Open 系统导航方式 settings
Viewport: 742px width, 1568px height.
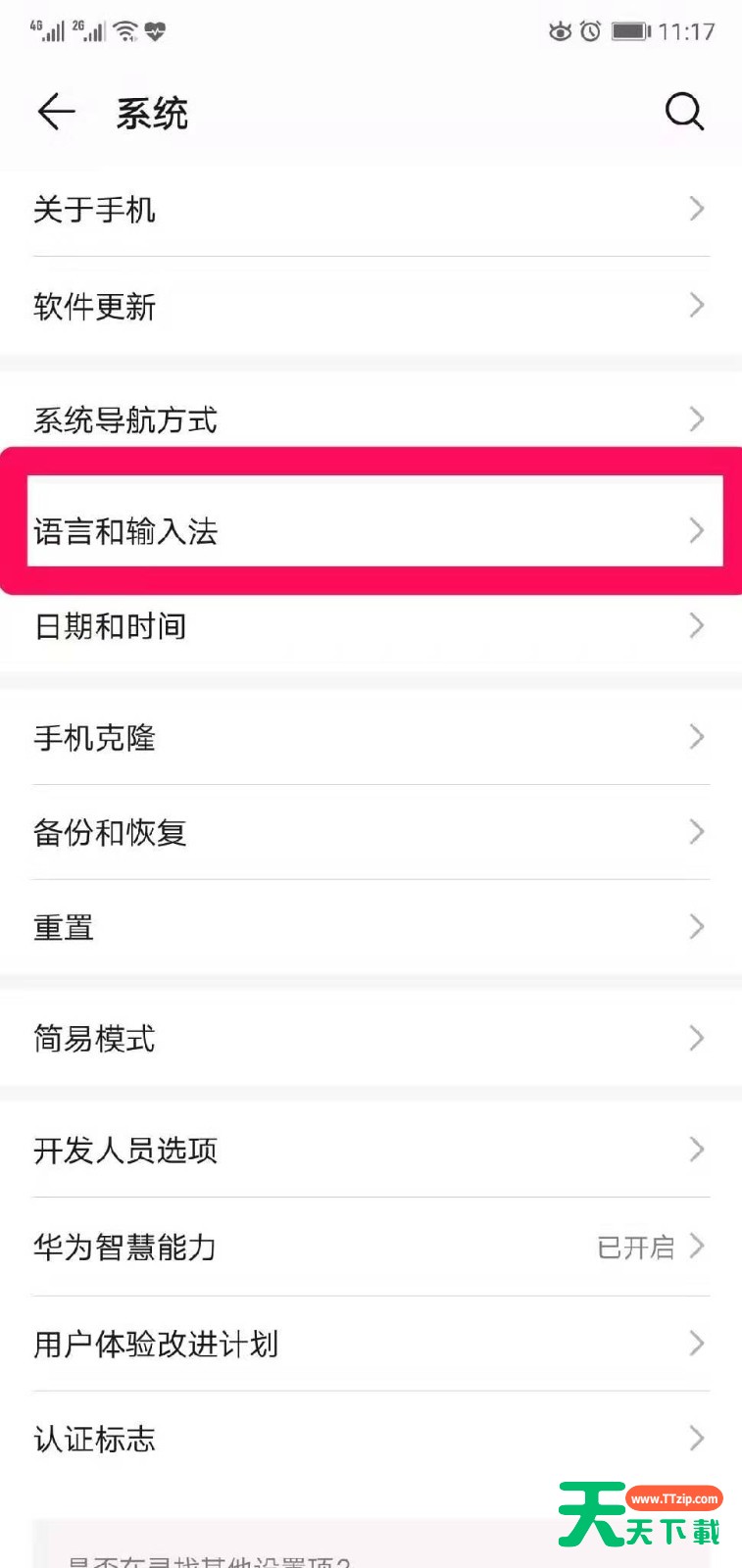(371, 419)
